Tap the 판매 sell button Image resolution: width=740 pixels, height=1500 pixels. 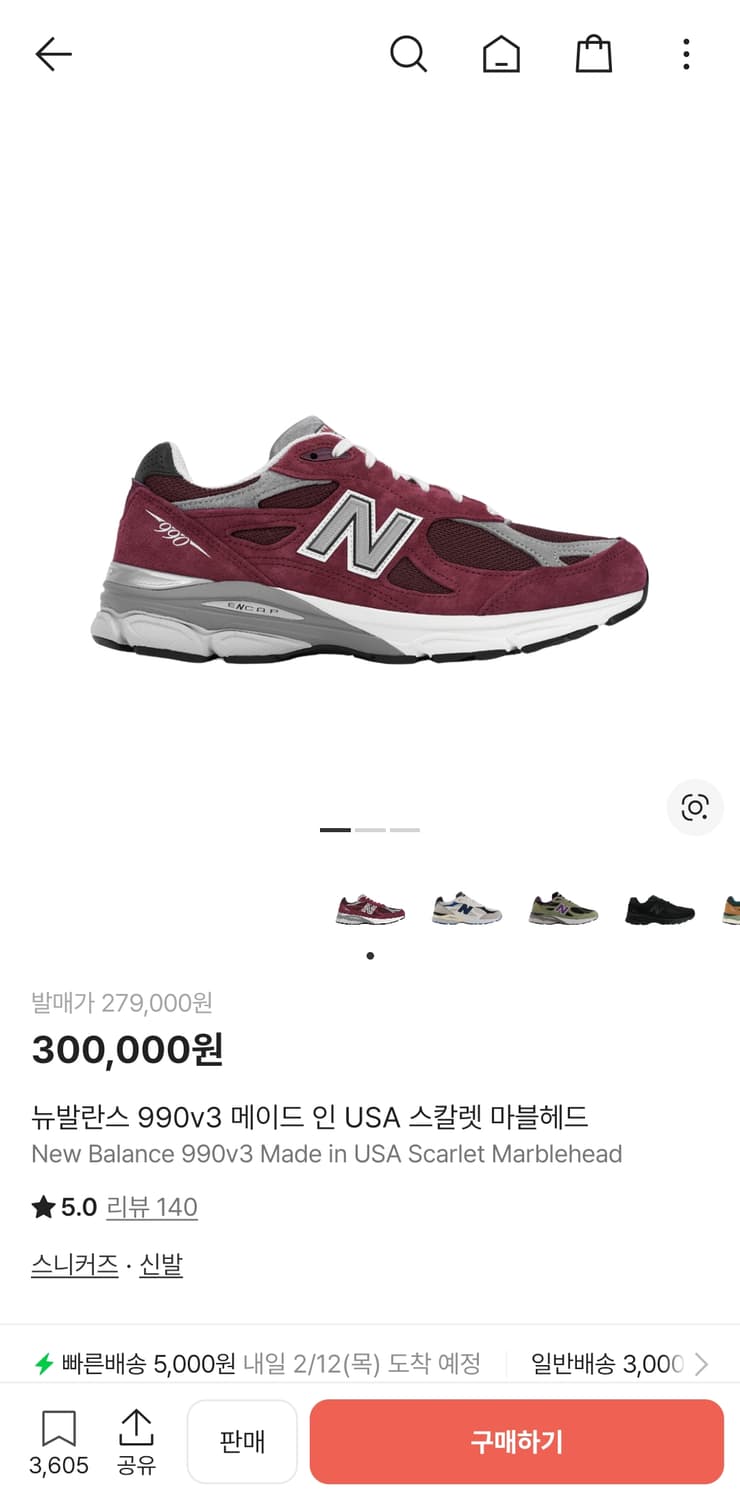click(x=242, y=1440)
